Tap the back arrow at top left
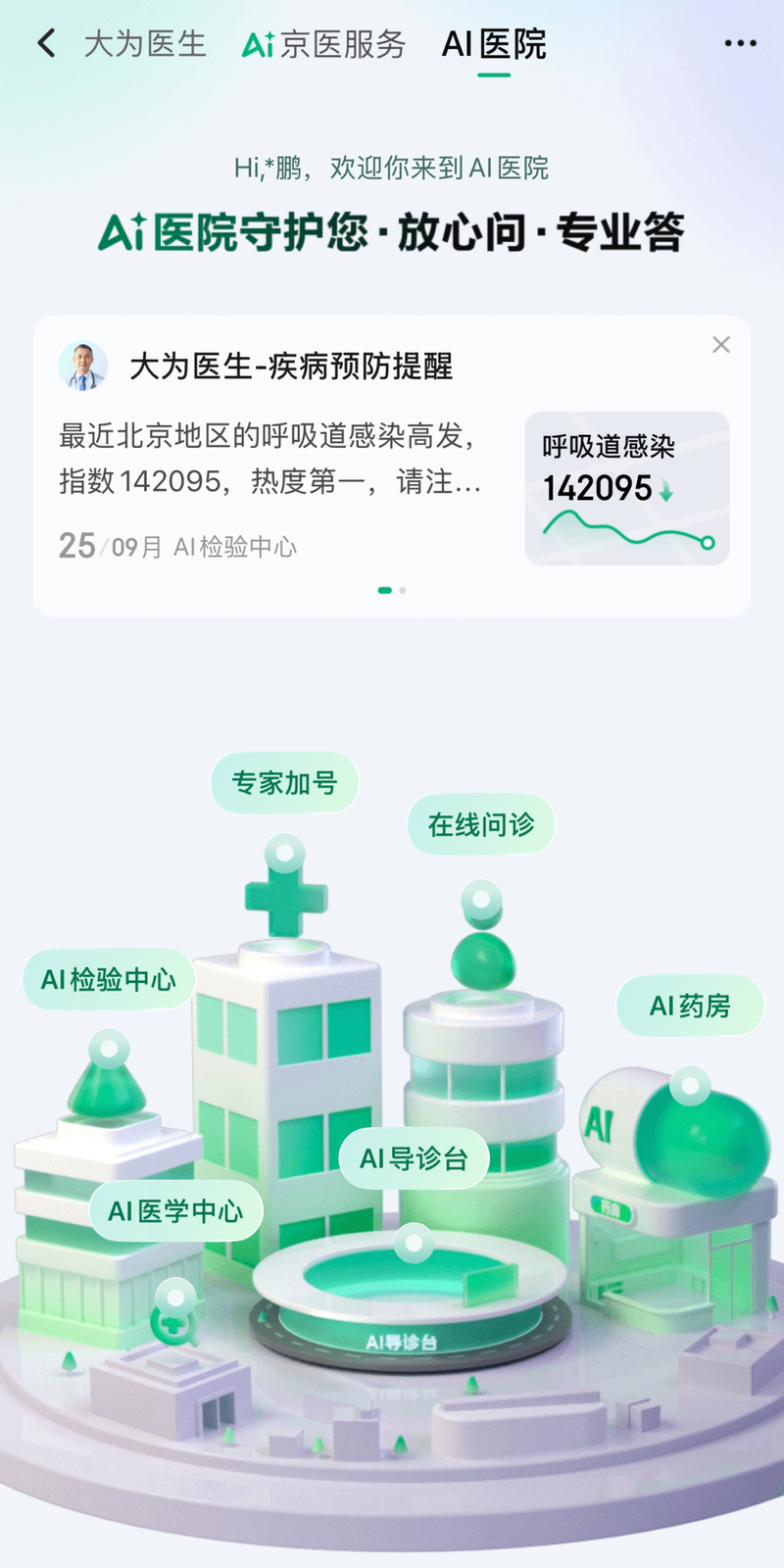This screenshot has width=784, height=1568. click(46, 43)
